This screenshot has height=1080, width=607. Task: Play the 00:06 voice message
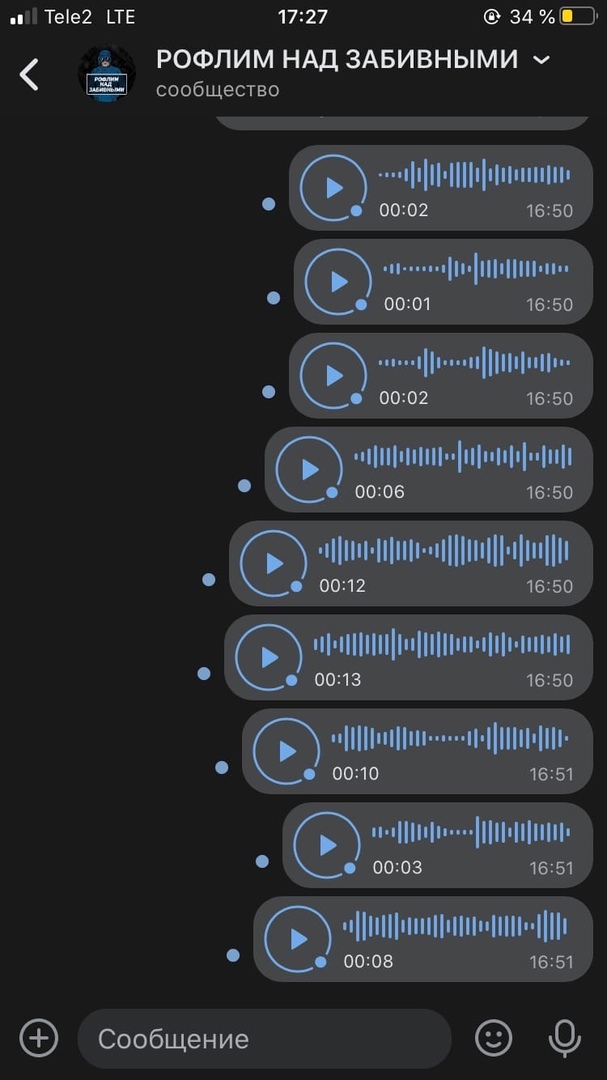tap(309, 469)
